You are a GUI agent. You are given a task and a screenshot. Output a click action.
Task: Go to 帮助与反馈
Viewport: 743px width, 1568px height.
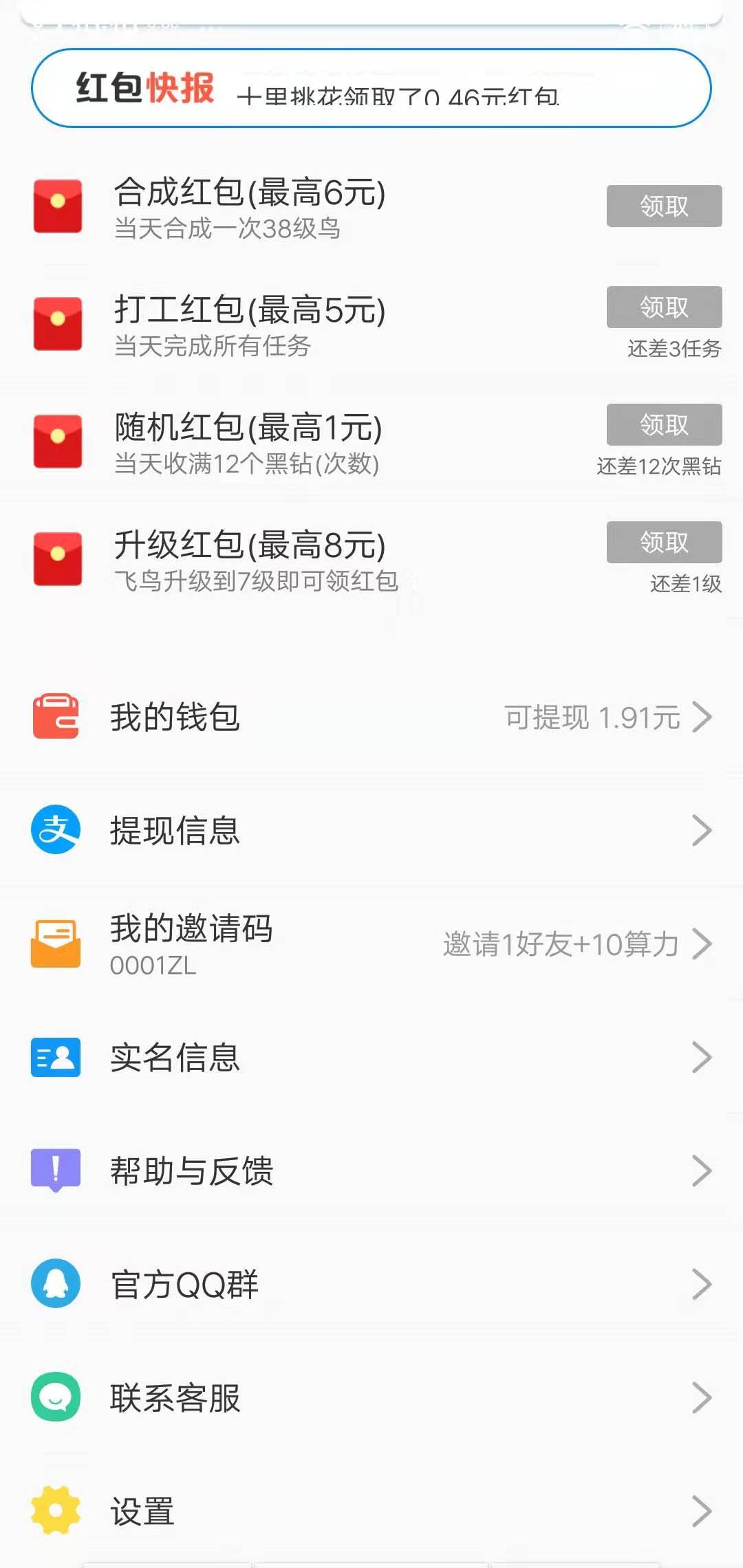click(371, 1170)
